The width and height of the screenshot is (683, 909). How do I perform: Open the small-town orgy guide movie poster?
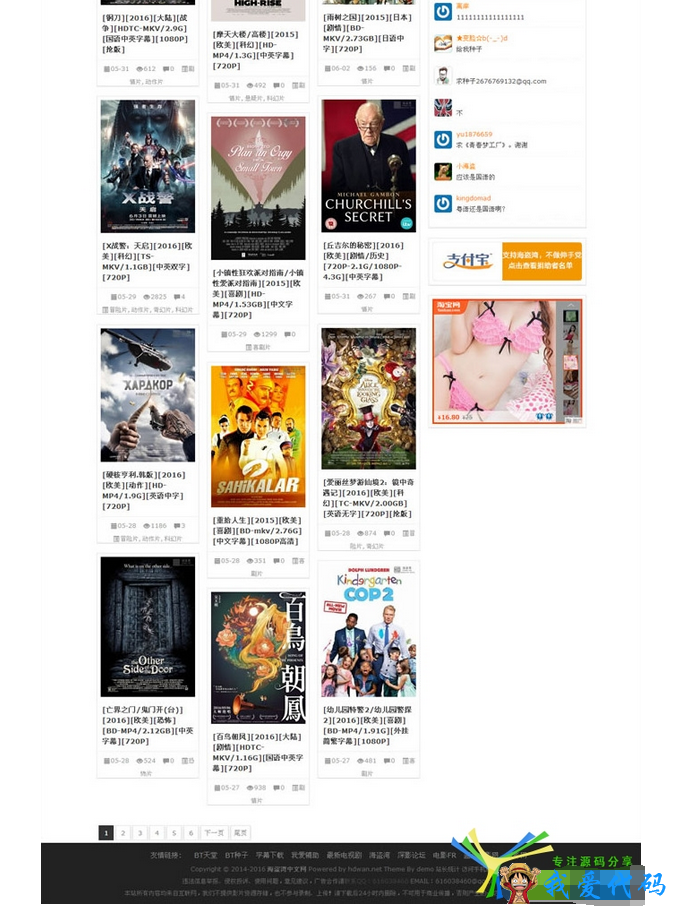point(258,188)
